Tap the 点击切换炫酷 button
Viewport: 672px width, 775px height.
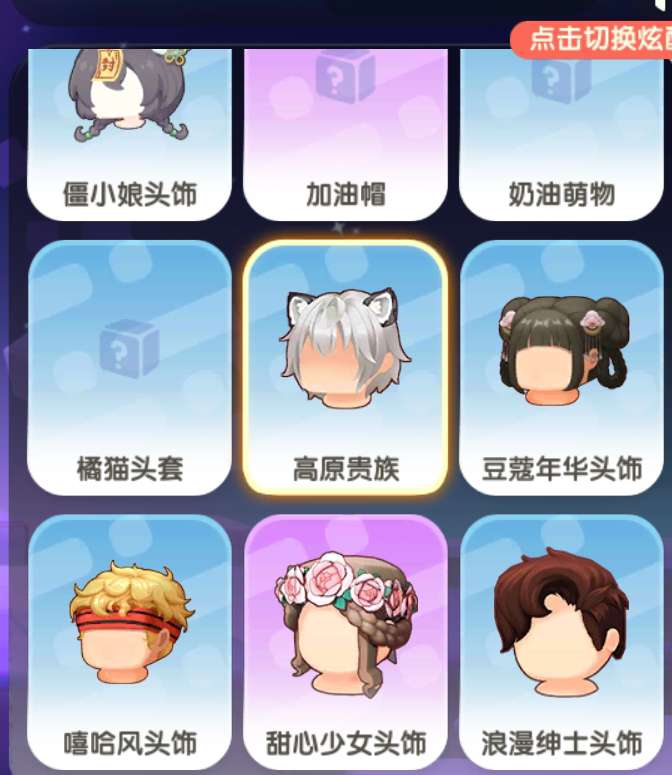(594, 39)
